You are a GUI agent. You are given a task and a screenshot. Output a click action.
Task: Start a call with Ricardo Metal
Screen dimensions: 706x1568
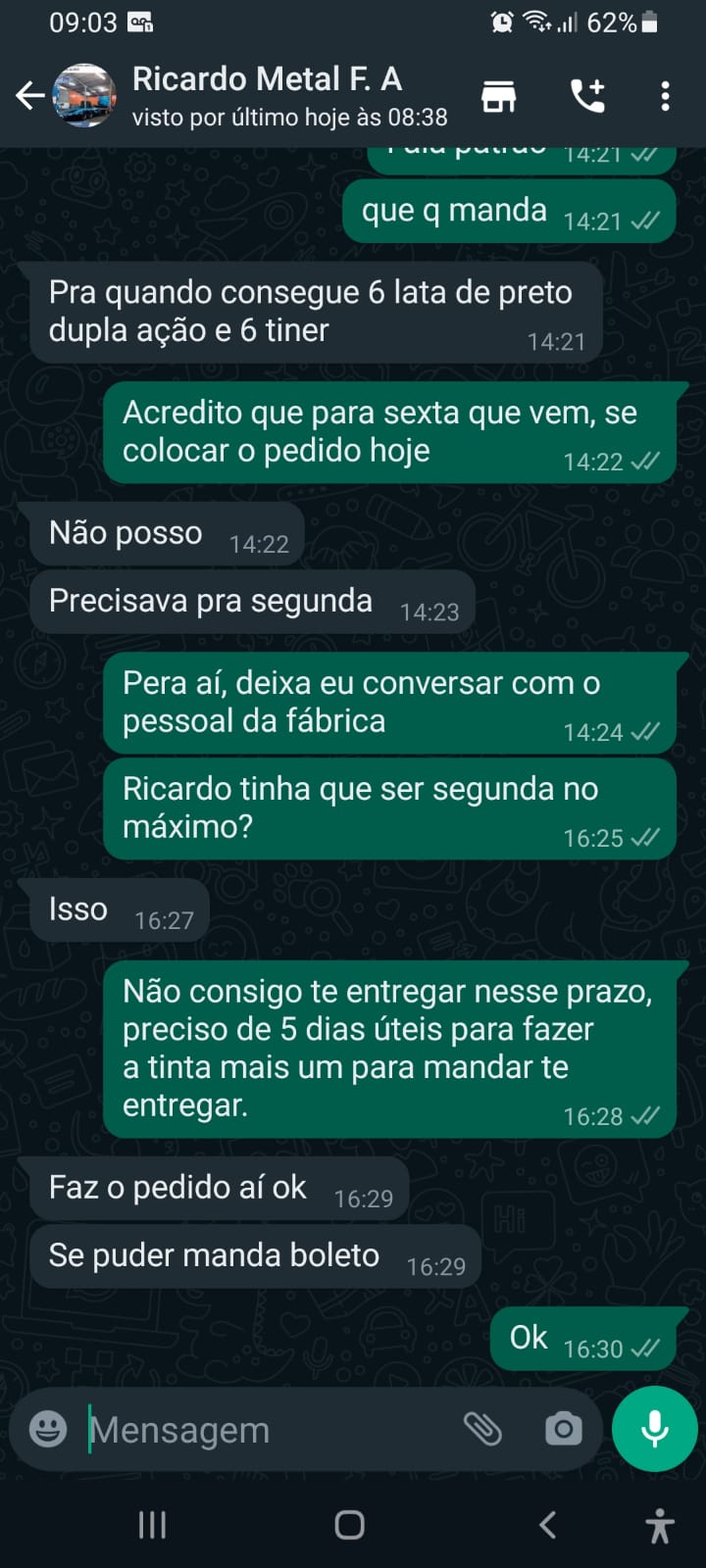coord(587,96)
